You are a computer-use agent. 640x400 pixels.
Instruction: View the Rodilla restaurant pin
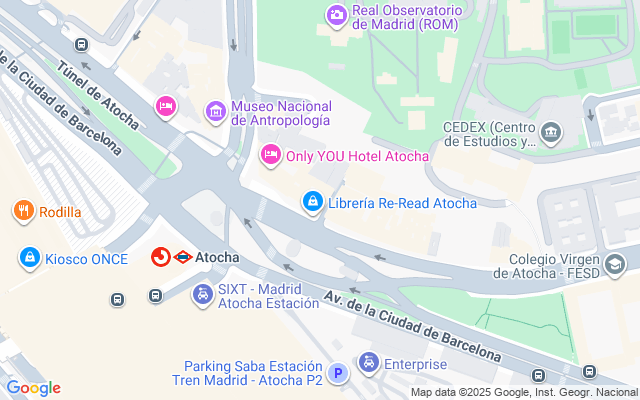coord(23,211)
